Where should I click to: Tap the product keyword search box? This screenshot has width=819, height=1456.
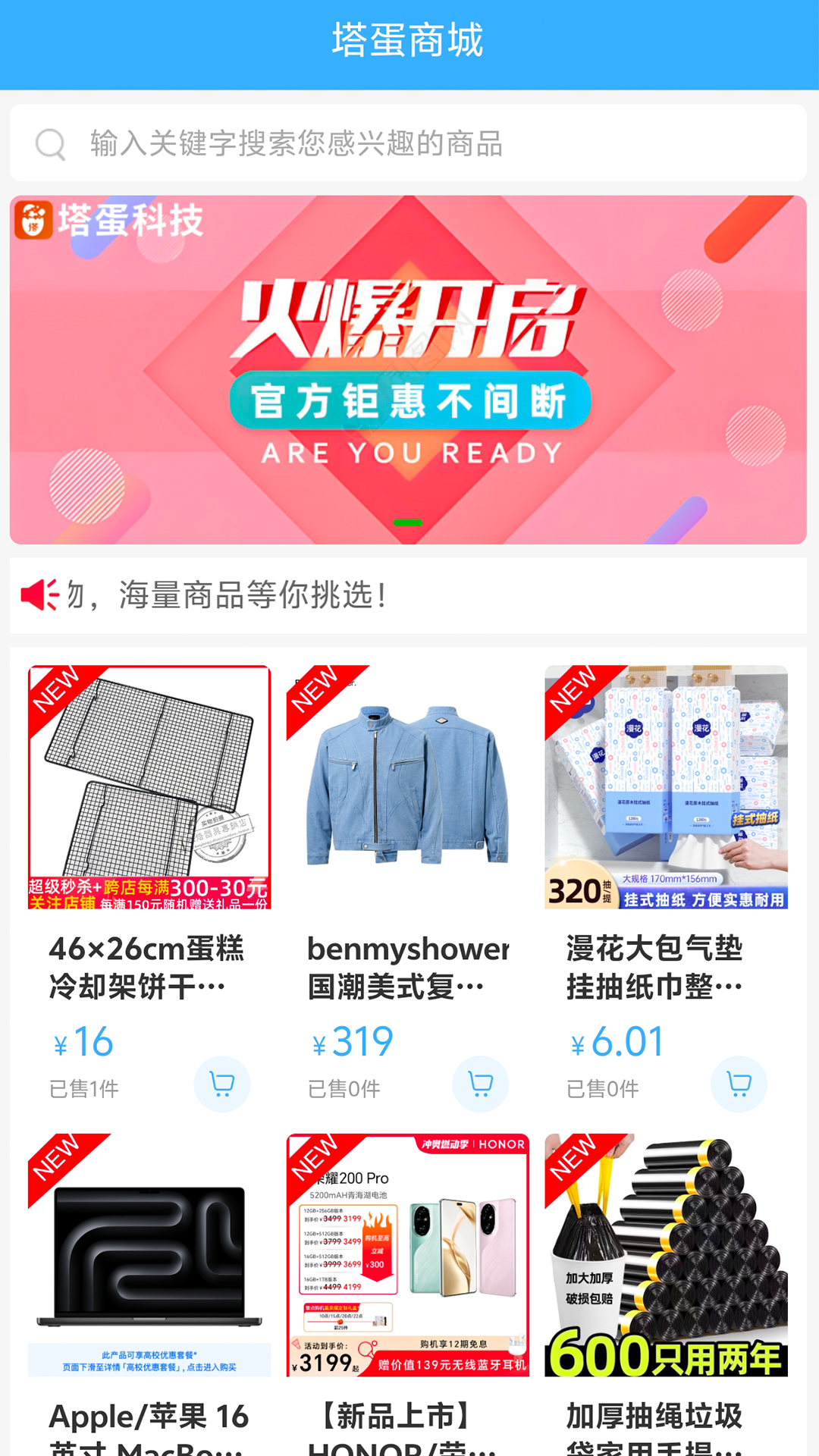[x=408, y=143]
